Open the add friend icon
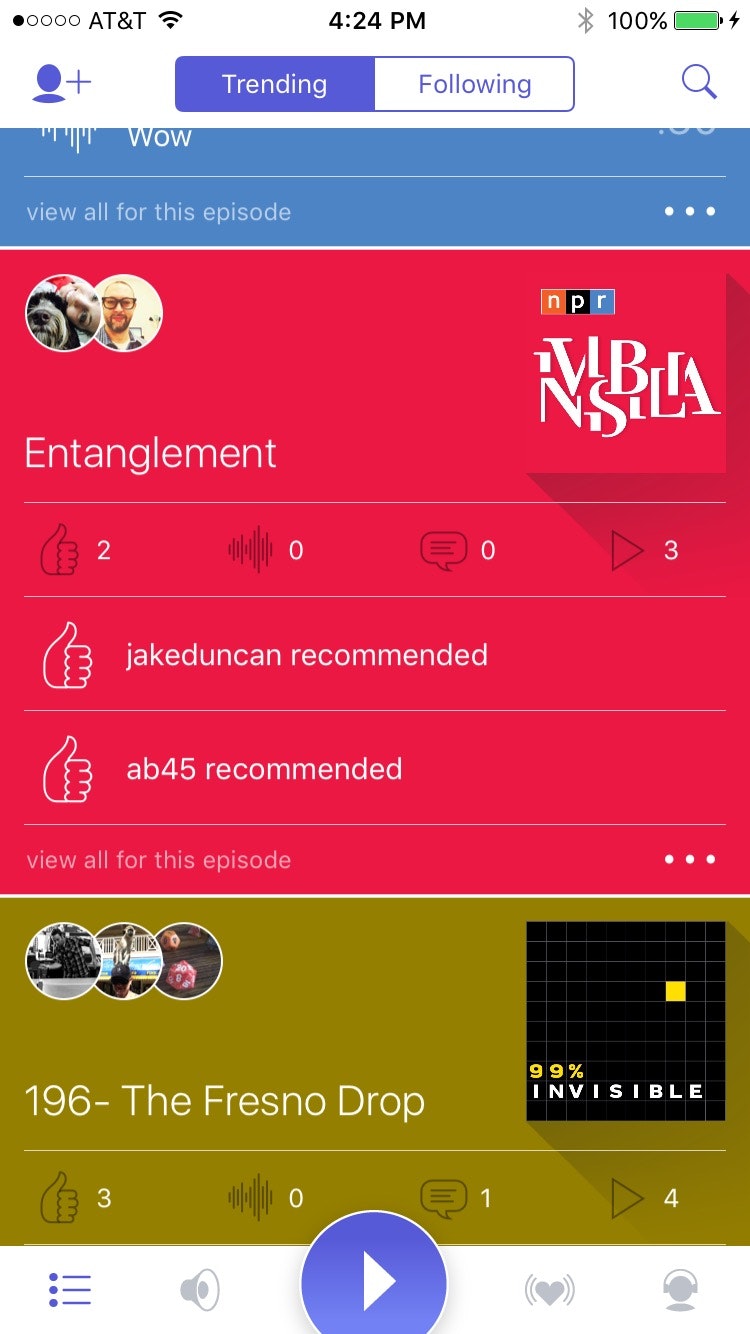 62,84
